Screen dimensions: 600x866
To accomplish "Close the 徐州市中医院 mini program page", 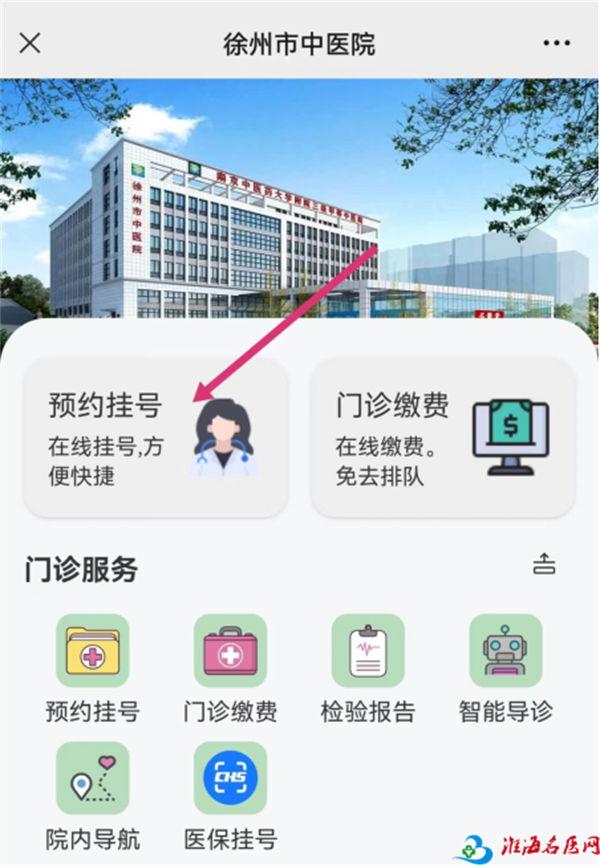I will tap(31, 44).
